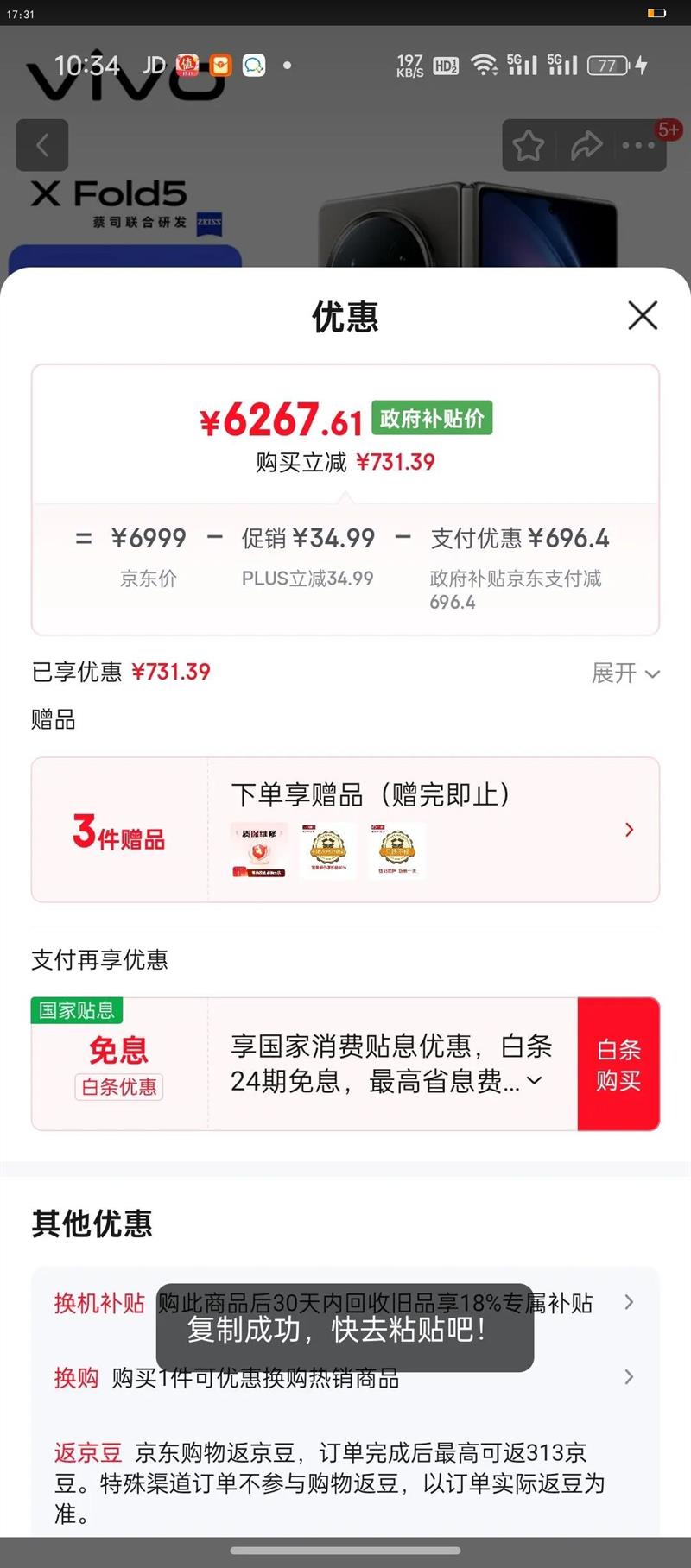Tap the WeChat chat bubble icon in status bar
691x1568 pixels.
pos(253,66)
